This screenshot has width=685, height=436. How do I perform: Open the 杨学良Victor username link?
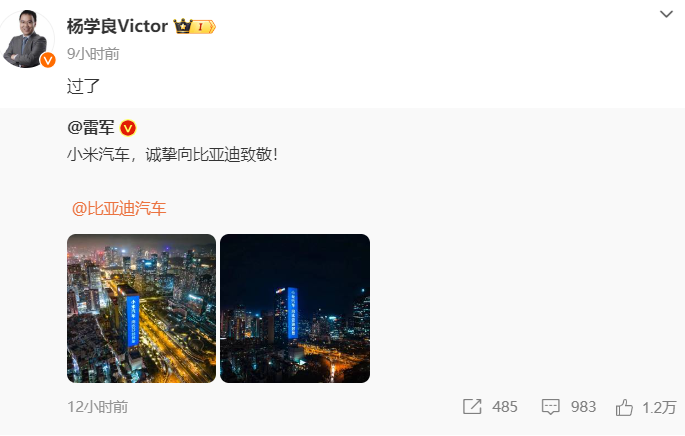118,26
